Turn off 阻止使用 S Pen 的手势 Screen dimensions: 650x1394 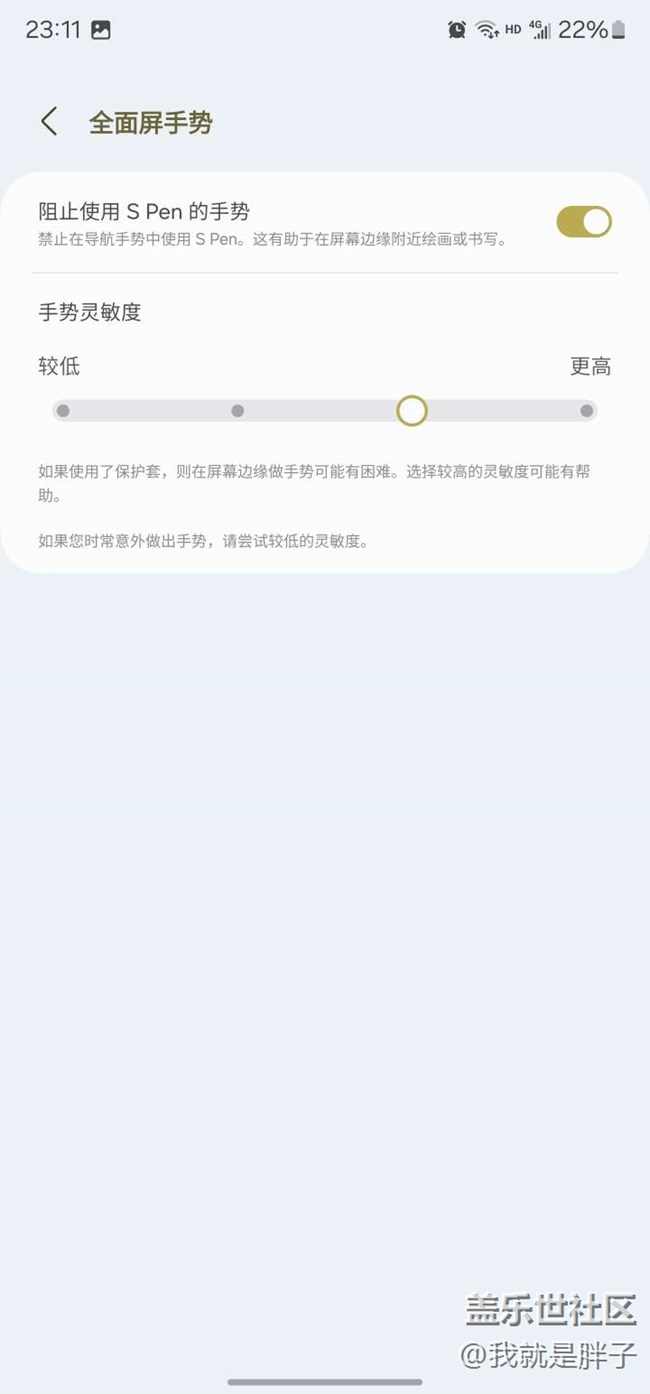584,222
